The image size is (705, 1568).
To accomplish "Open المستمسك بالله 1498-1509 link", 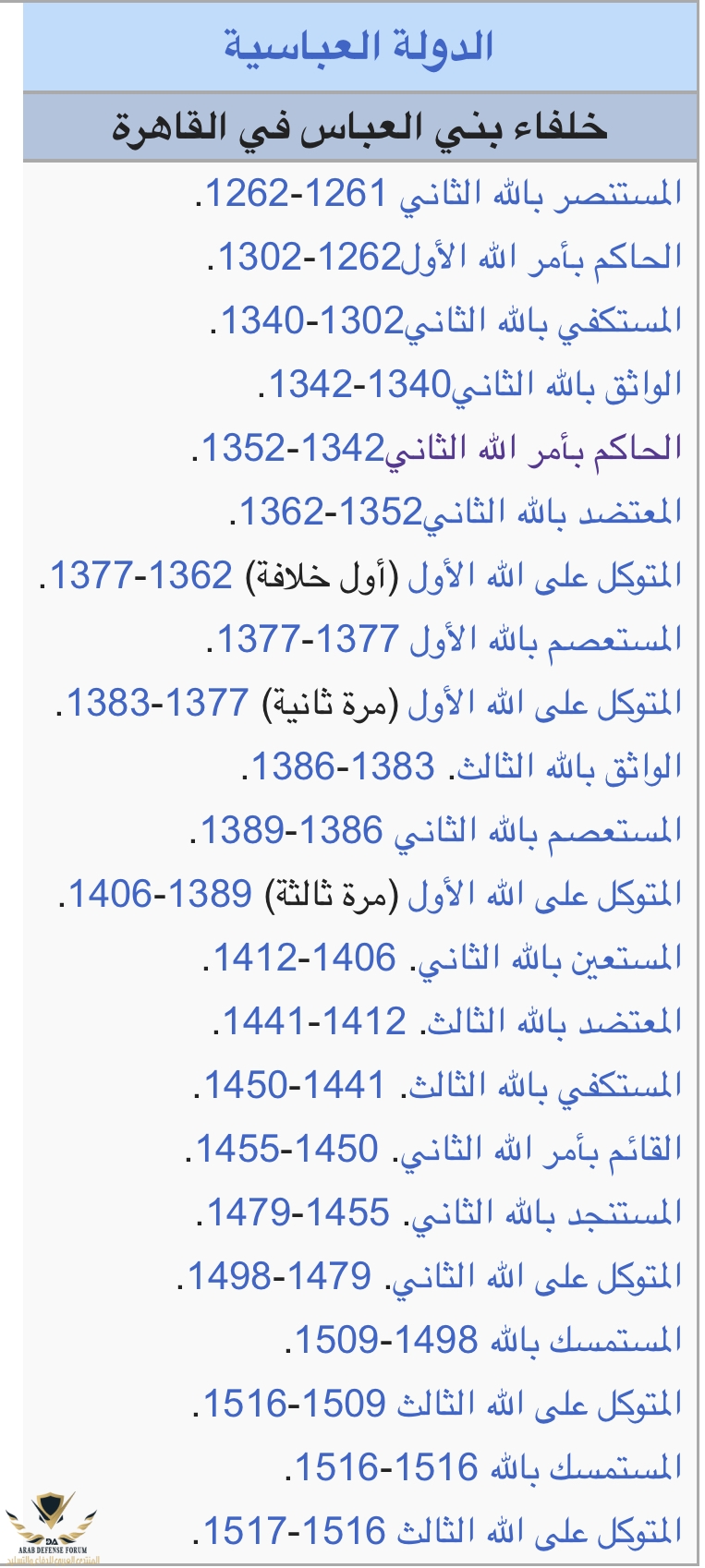I will click(x=586, y=1342).
